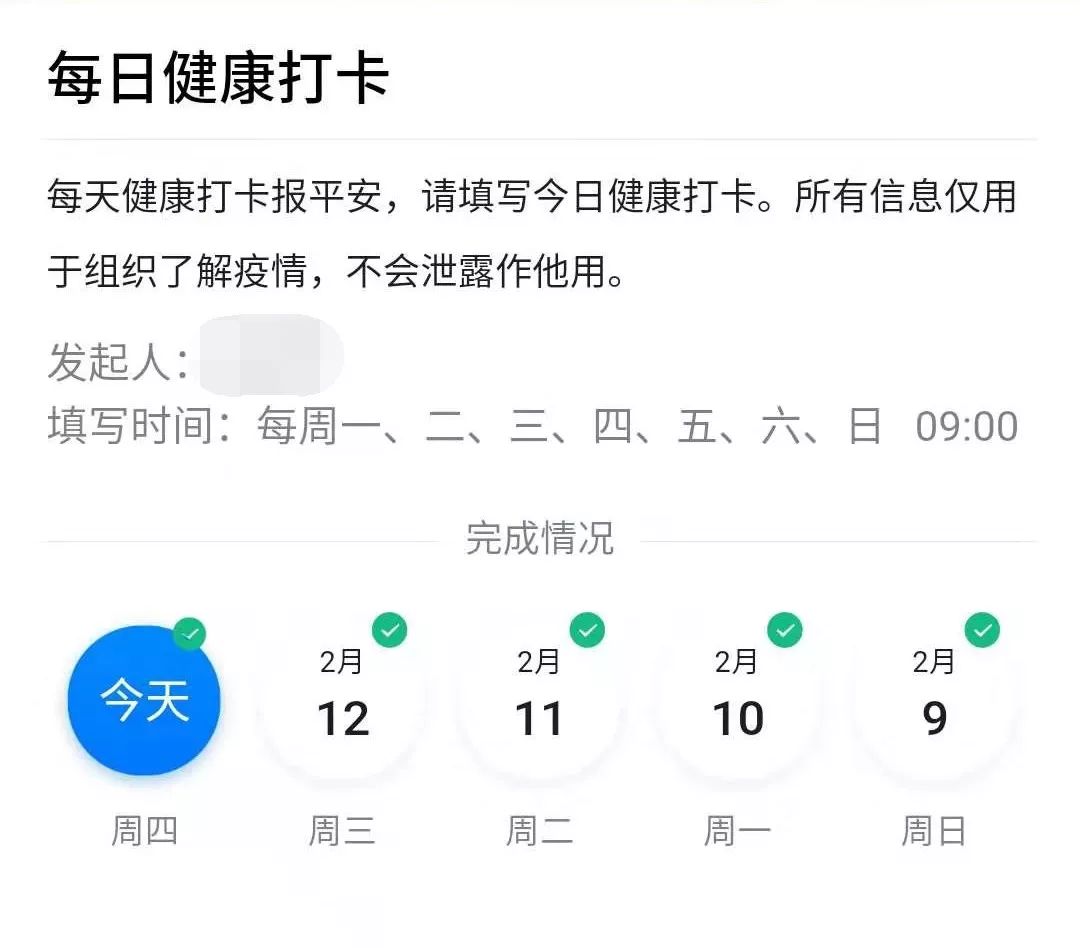View the February 11 check-in record
This screenshot has width=1080, height=948.
pyautogui.click(x=539, y=703)
